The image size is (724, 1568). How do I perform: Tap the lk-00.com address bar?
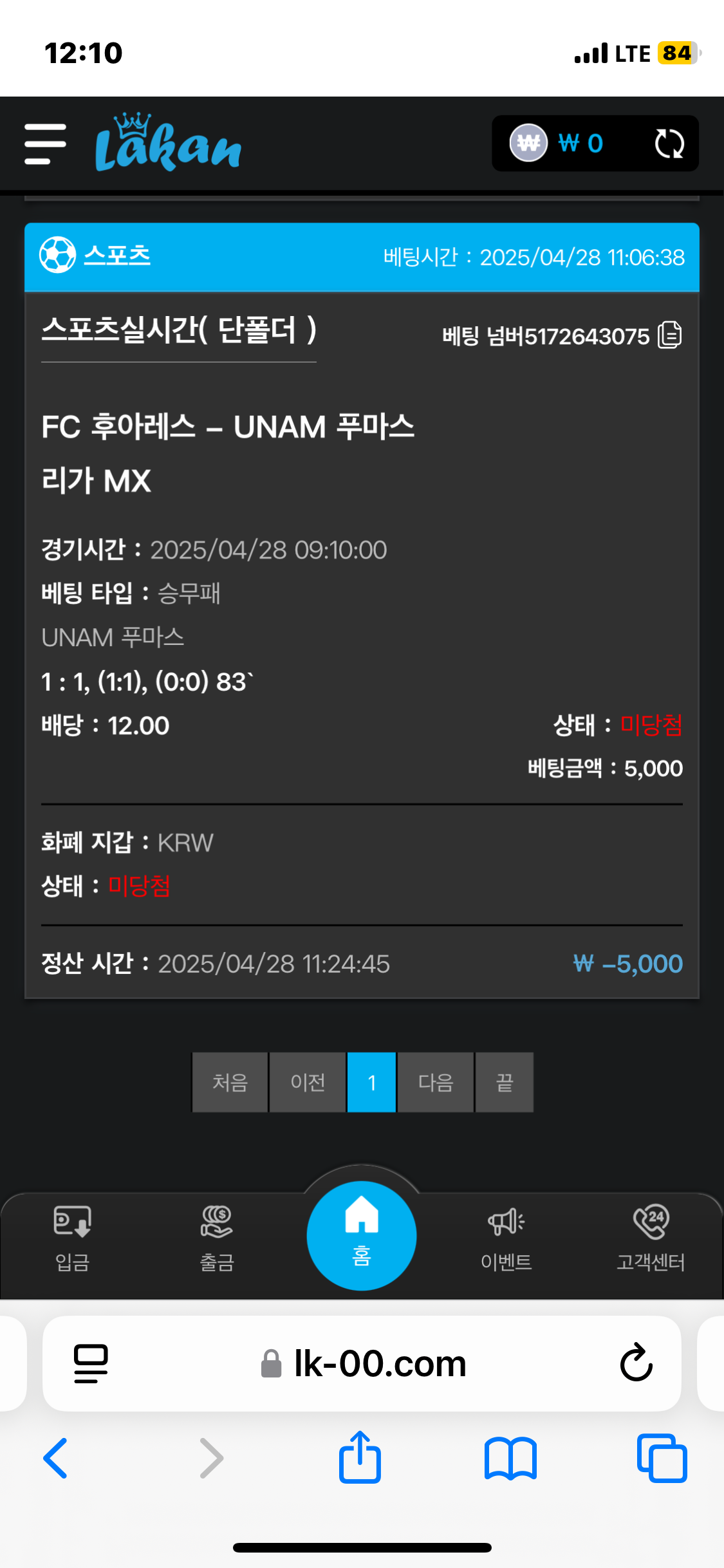click(x=380, y=1363)
